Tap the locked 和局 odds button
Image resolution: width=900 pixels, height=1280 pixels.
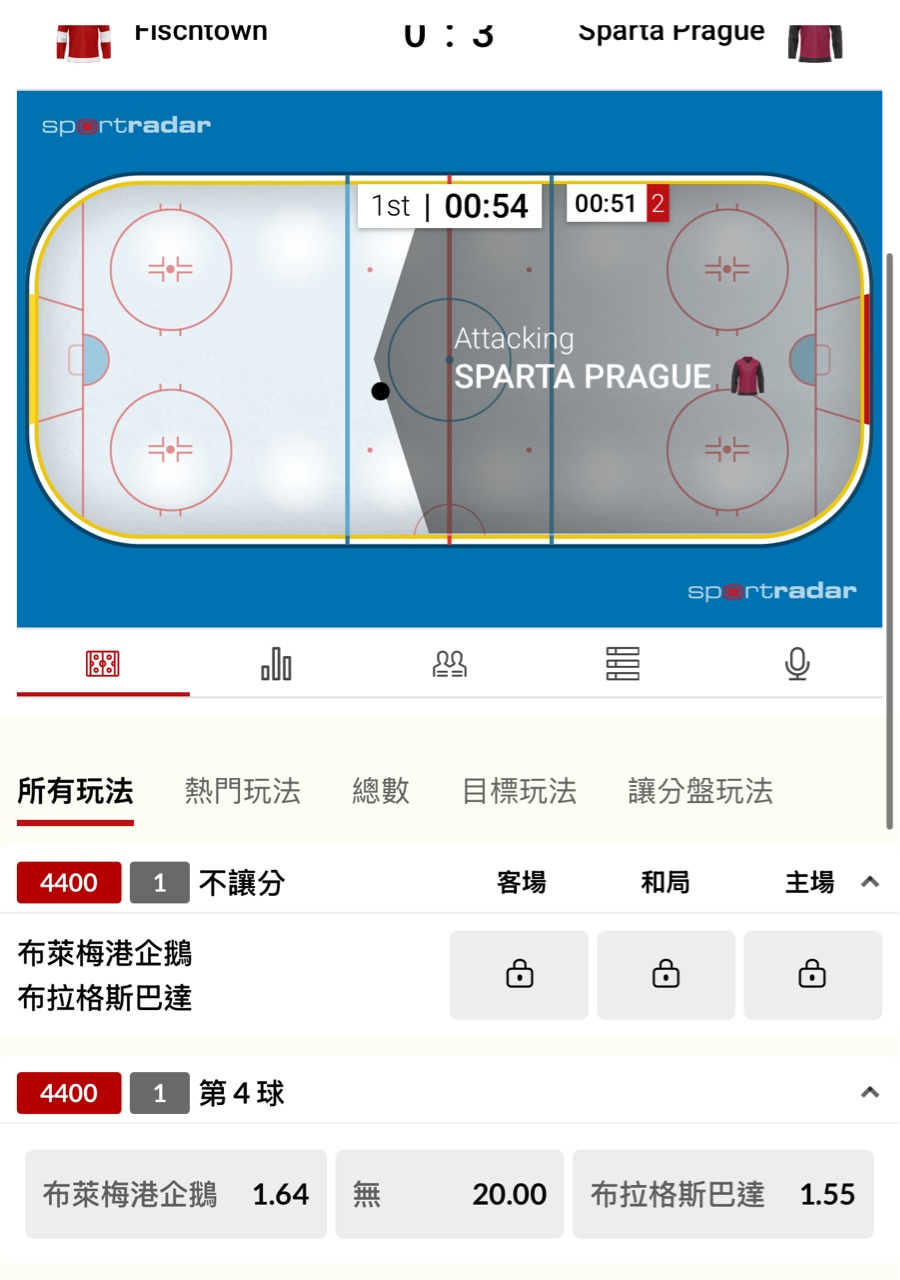click(665, 975)
